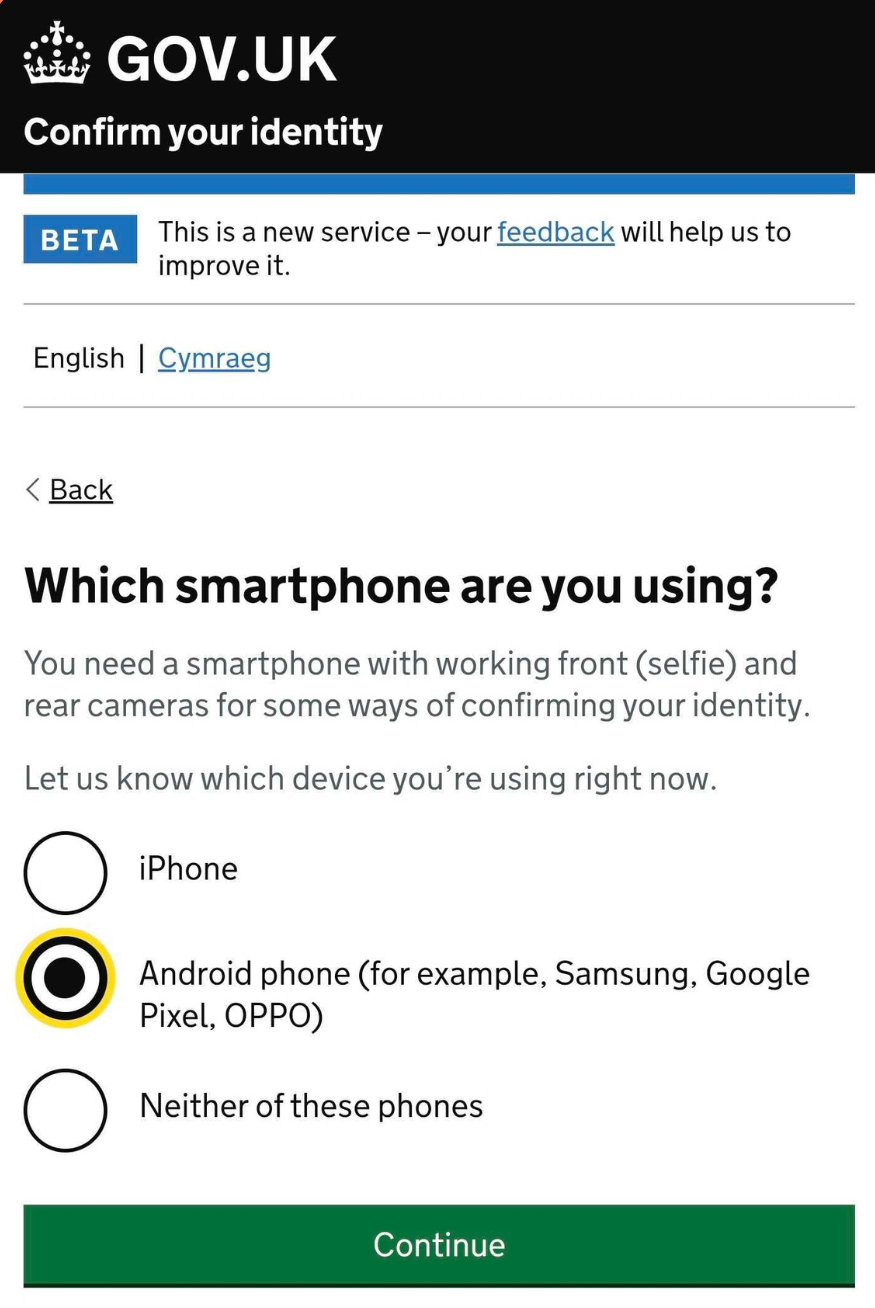Select the iPhone radio option
This screenshot has height=1308, width=875.
(65, 872)
